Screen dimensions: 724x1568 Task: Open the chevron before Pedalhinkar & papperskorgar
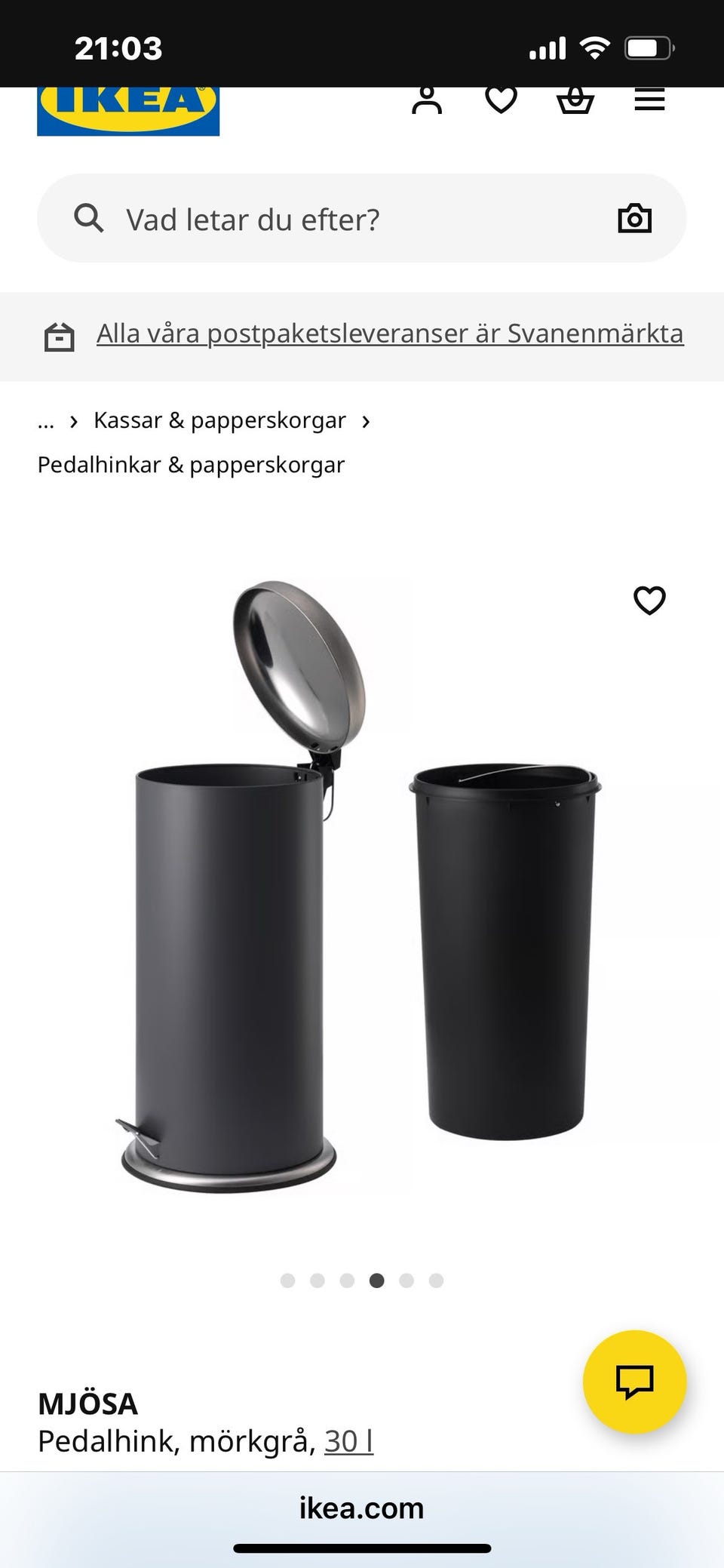367,421
